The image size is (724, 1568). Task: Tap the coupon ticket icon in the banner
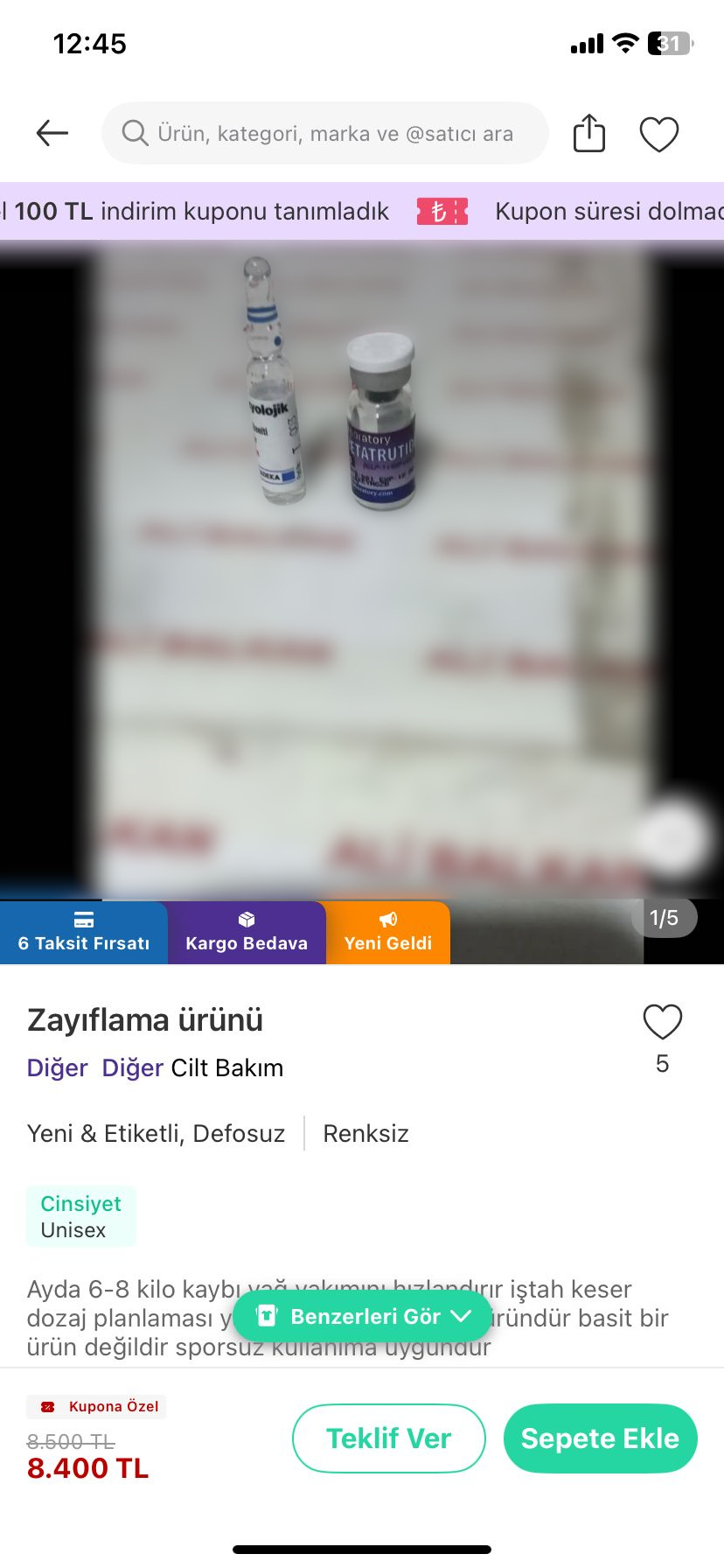pyautogui.click(x=442, y=211)
